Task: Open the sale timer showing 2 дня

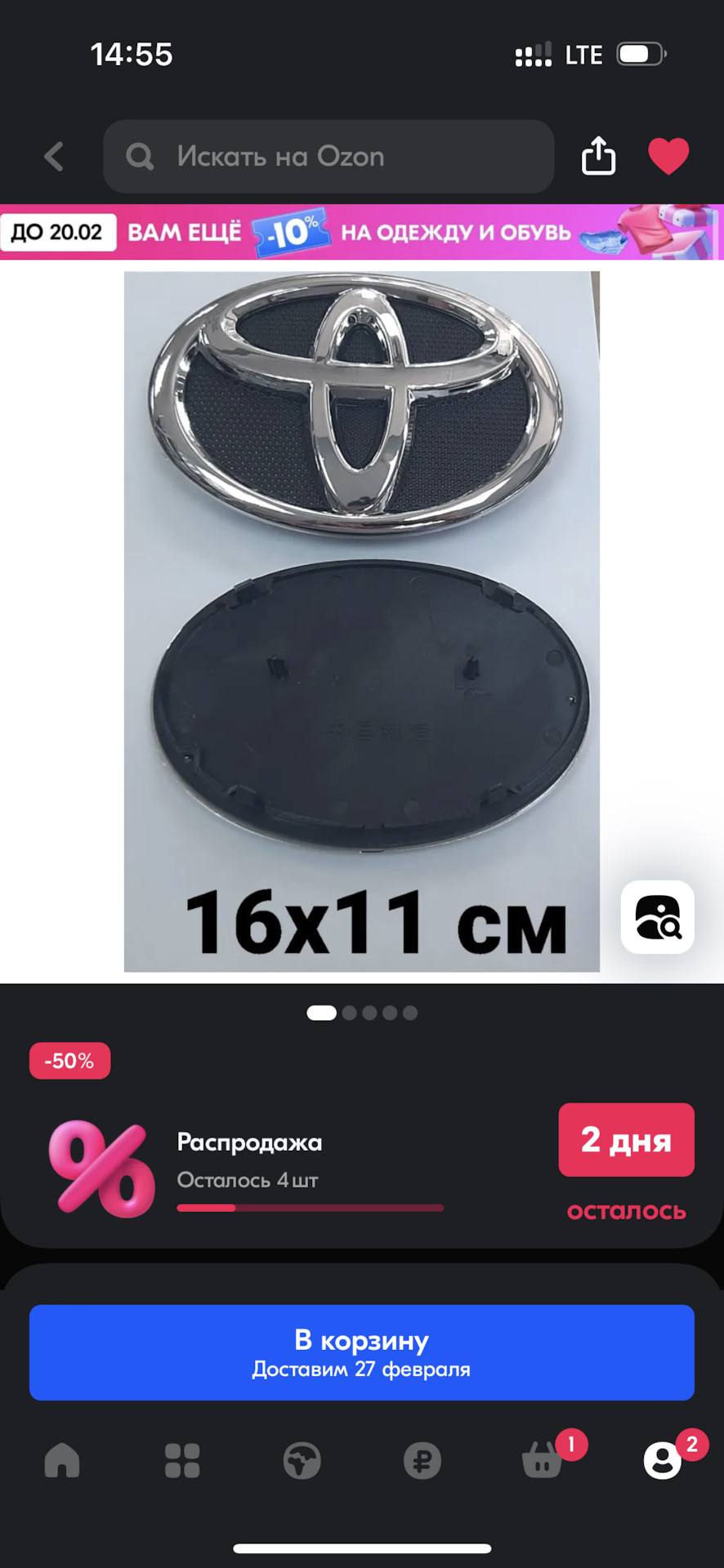Action: coord(626,1140)
